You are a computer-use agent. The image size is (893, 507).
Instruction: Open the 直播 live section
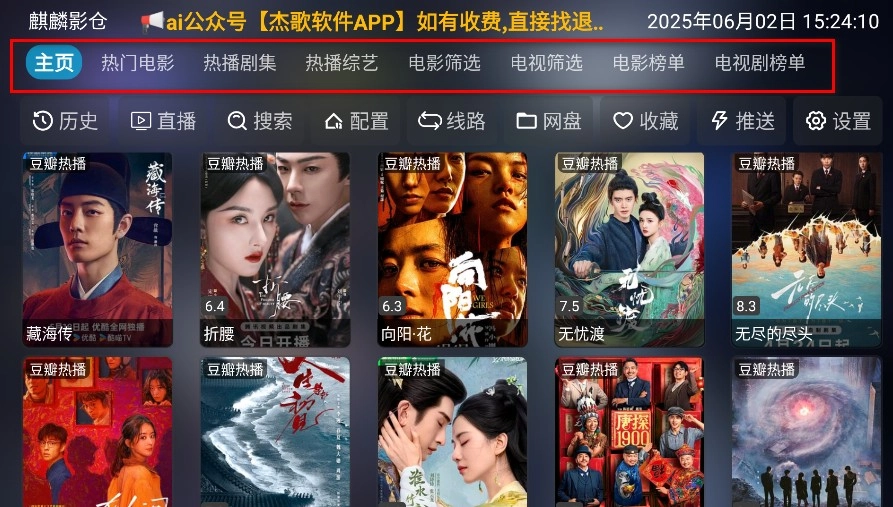pos(164,121)
